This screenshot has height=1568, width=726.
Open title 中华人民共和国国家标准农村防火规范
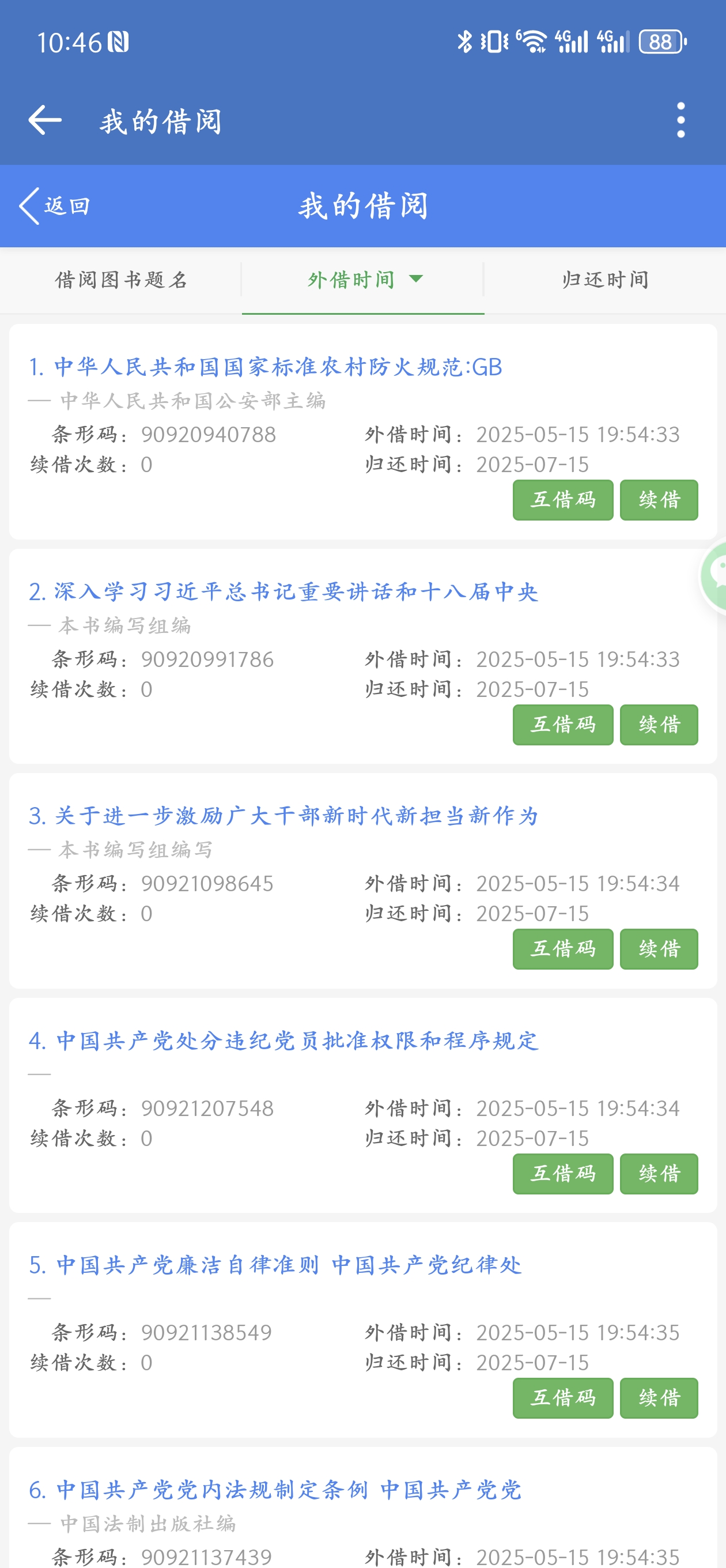(265, 367)
